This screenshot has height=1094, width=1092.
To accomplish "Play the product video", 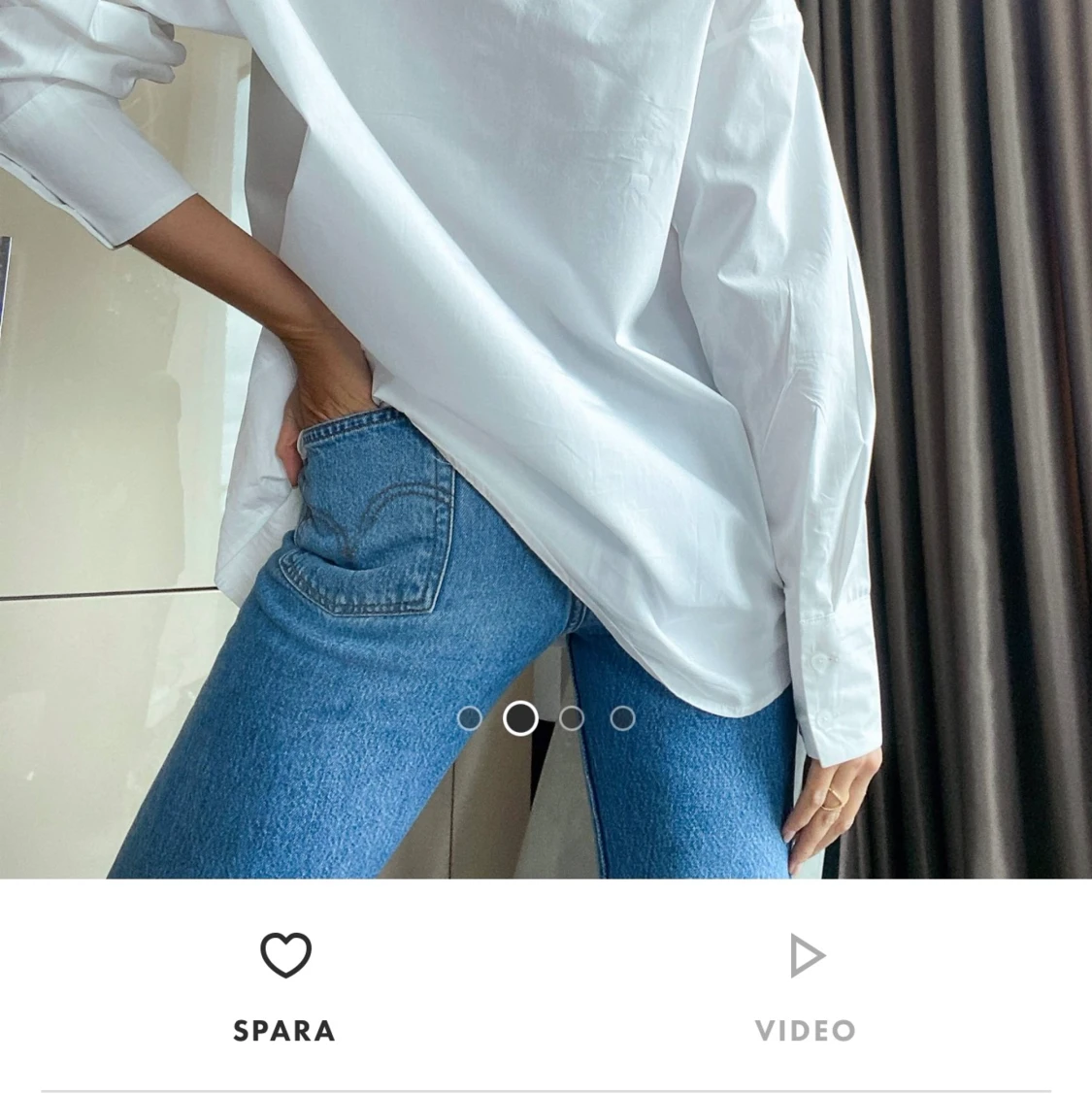I will (806, 957).
